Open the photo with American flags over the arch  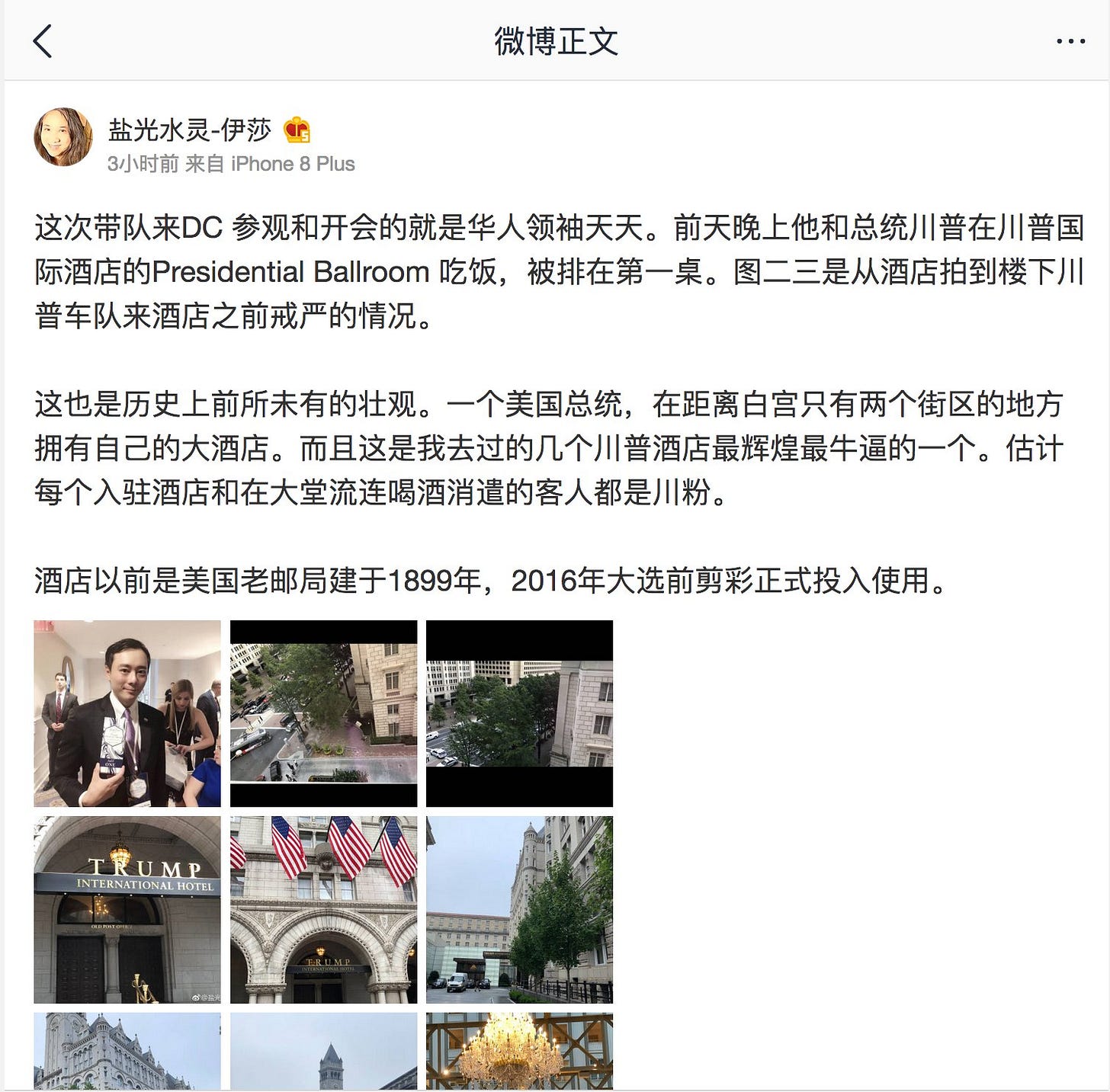pyautogui.click(x=323, y=909)
